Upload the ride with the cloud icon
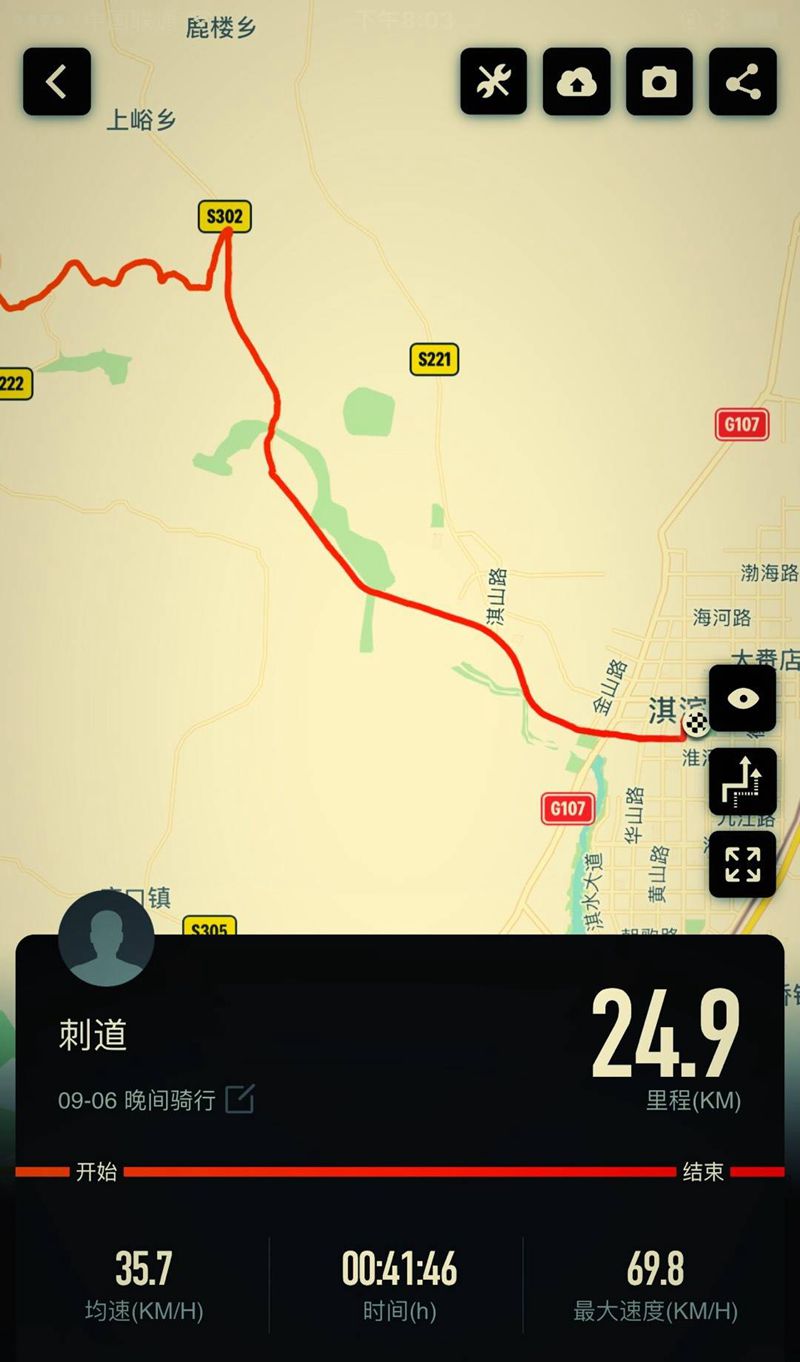The width and height of the screenshot is (800, 1362). pyautogui.click(x=577, y=82)
